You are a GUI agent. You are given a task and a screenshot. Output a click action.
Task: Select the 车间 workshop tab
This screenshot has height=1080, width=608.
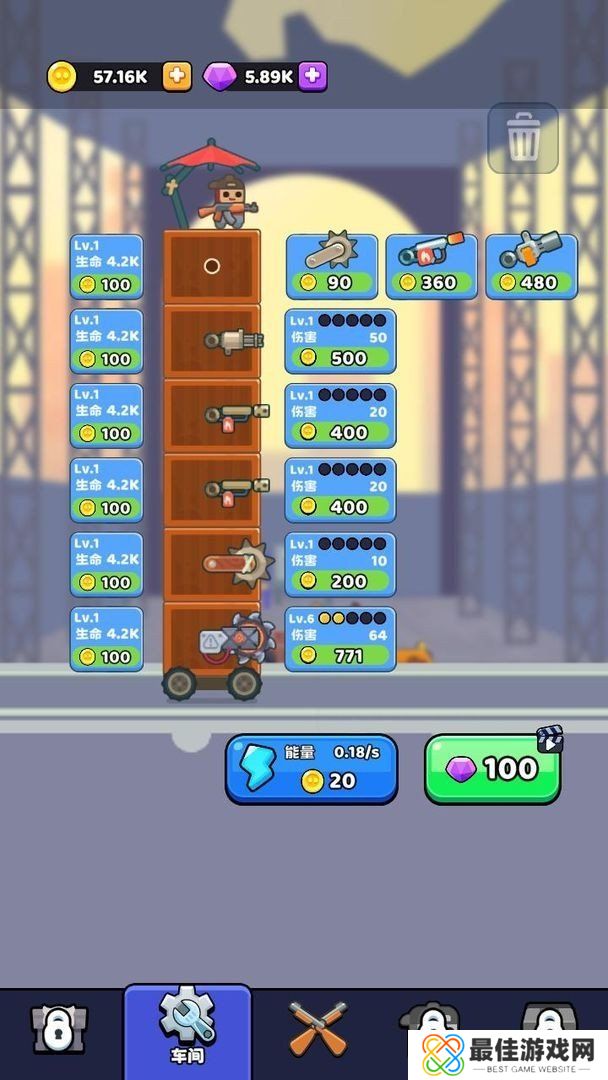click(x=187, y=1030)
